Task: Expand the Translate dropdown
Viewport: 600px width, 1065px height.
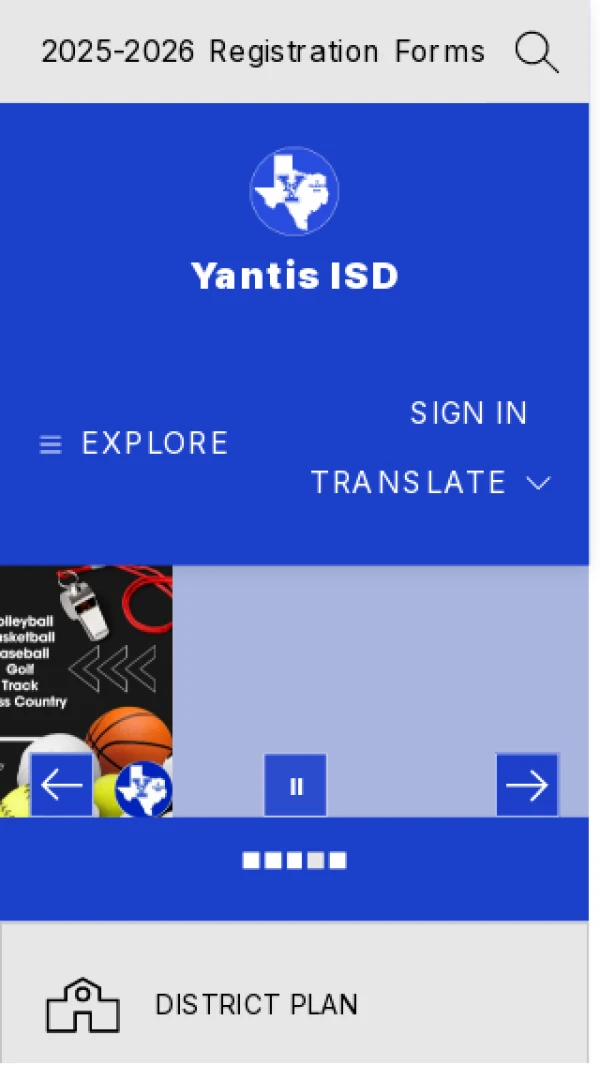Action: tap(430, 483)
